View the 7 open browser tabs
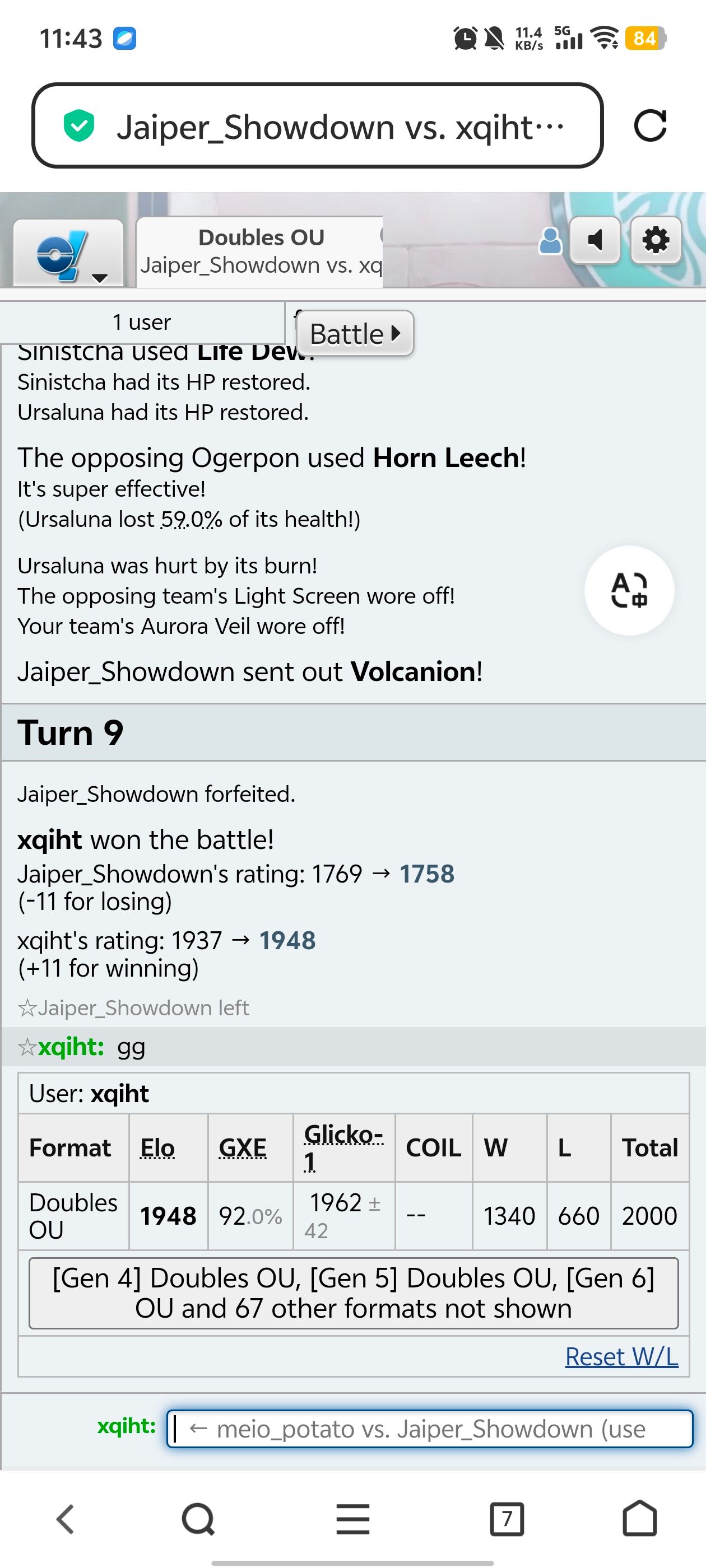Image resolution: width=706 pixels, height=1568 pixels. 506,1519
